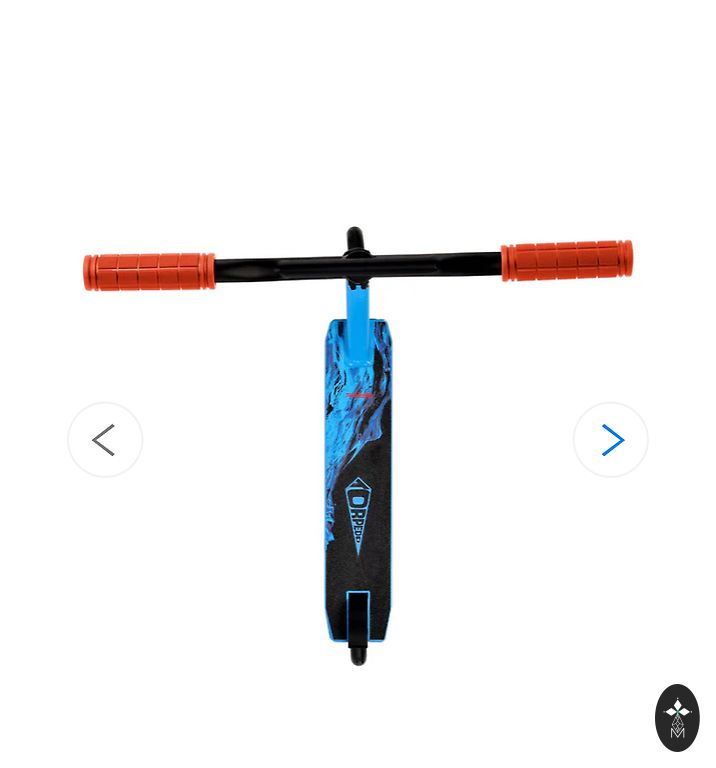Open the floating dark sparkle button
716x768 pixels.
click(x=677, y=717)
